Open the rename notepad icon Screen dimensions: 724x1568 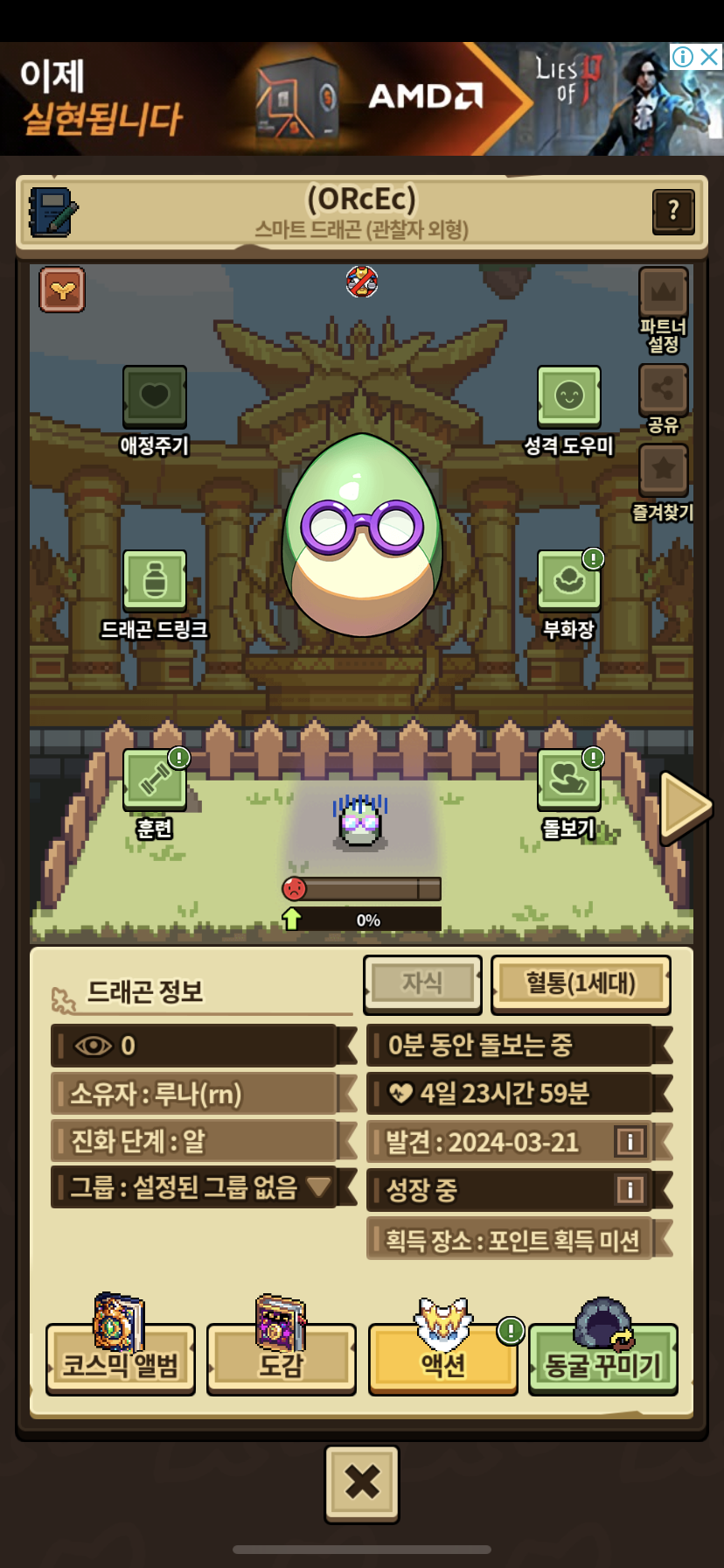(52, 212)
